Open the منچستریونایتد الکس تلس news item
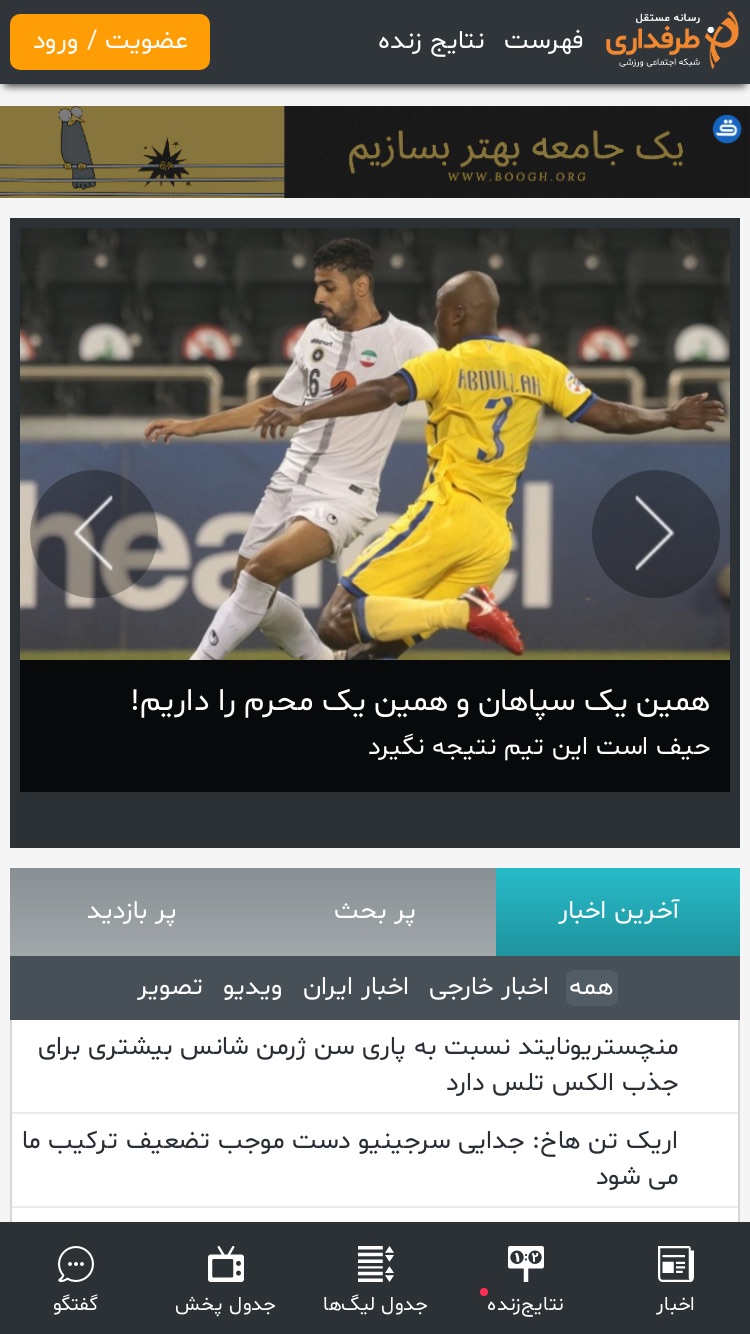 (375, 1066)
